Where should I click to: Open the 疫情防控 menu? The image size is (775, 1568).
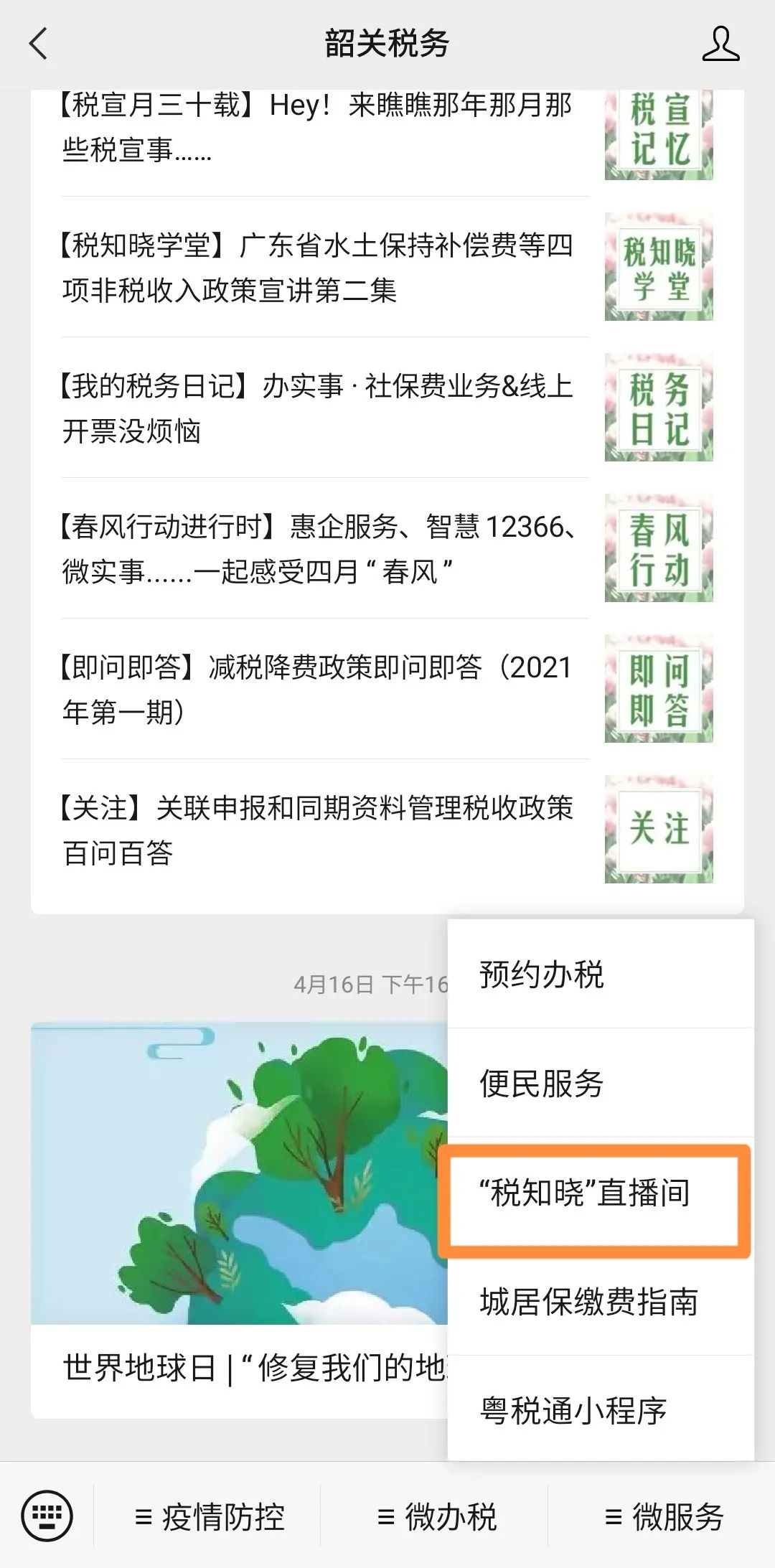point(210,1517)
